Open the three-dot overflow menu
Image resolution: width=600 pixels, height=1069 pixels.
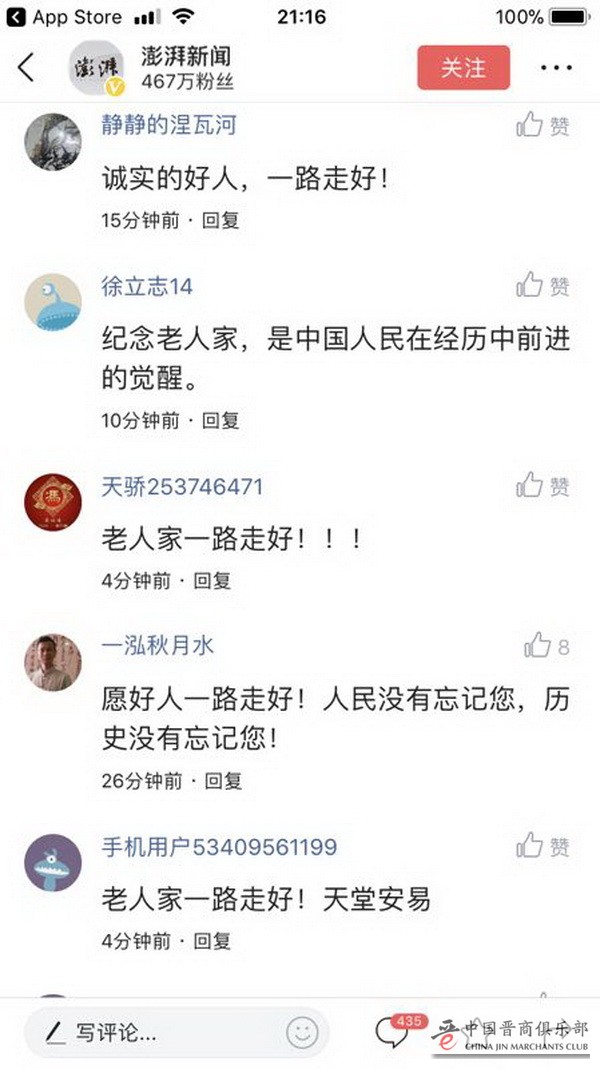click(556, 67)
